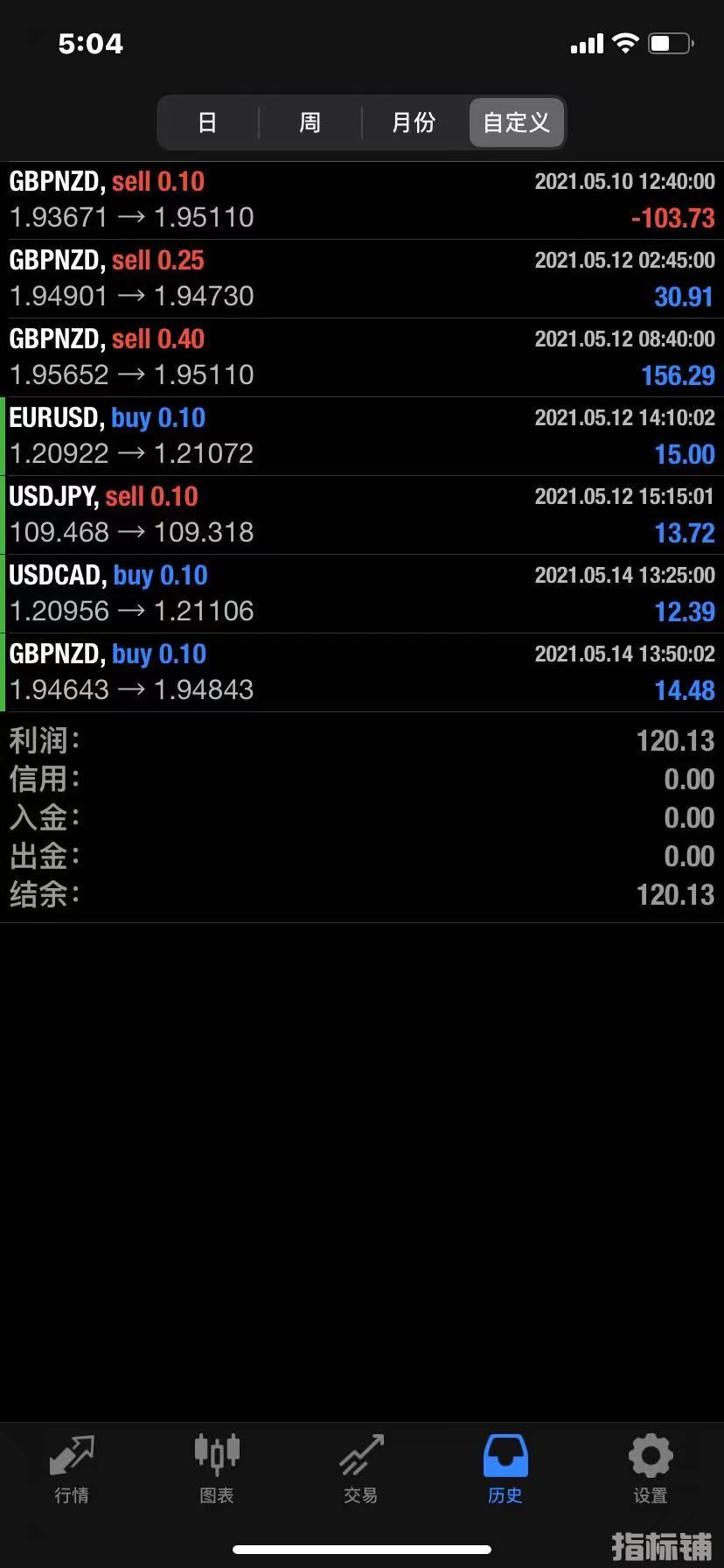Switch to the 日 period filter
This screenshot has width=724, height=1568.
point(207,122)
